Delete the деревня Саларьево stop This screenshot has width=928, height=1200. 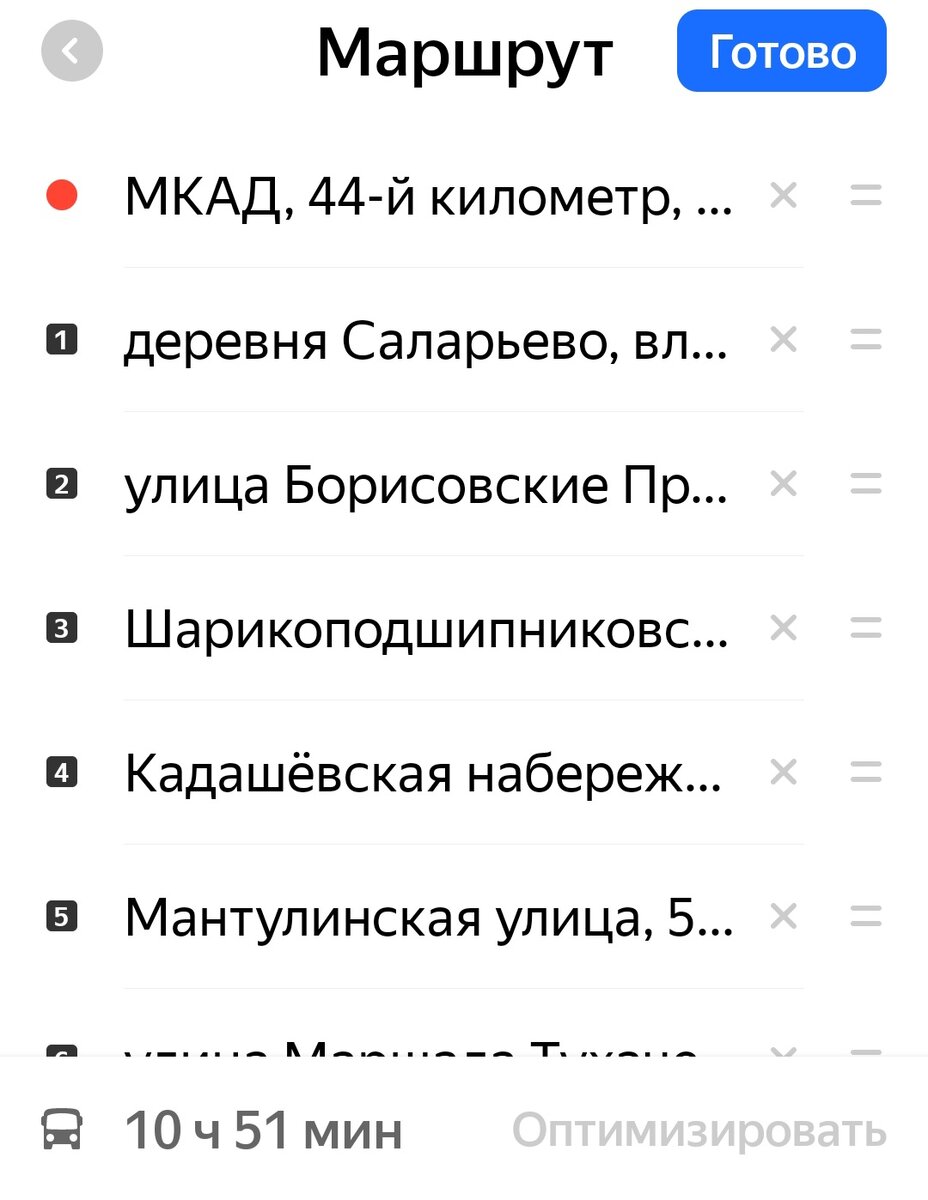(784, 342)
